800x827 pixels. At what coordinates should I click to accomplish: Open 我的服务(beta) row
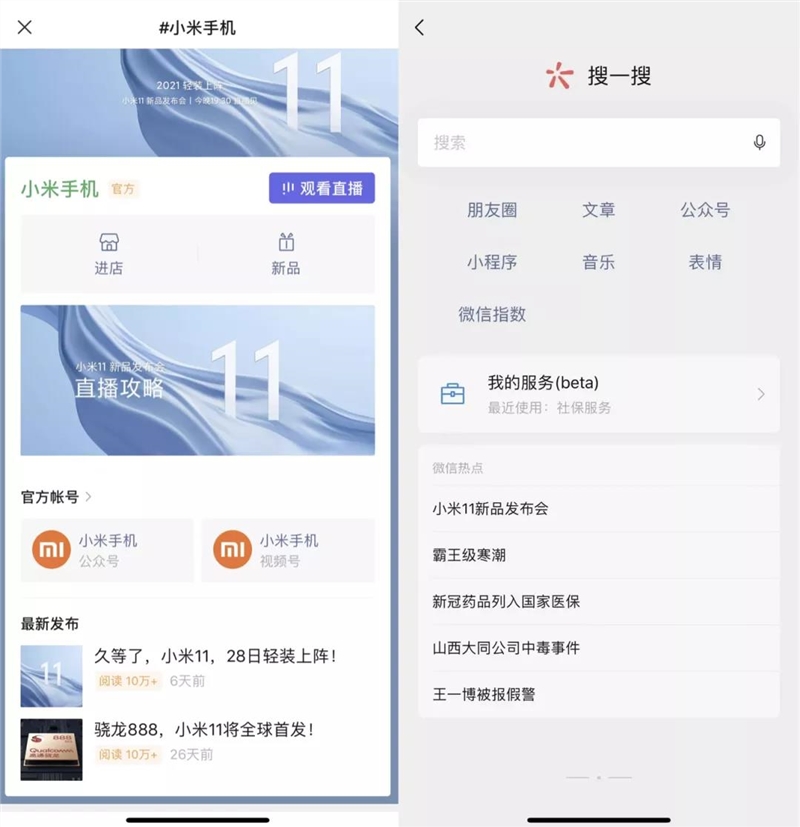tap(598, 394)
